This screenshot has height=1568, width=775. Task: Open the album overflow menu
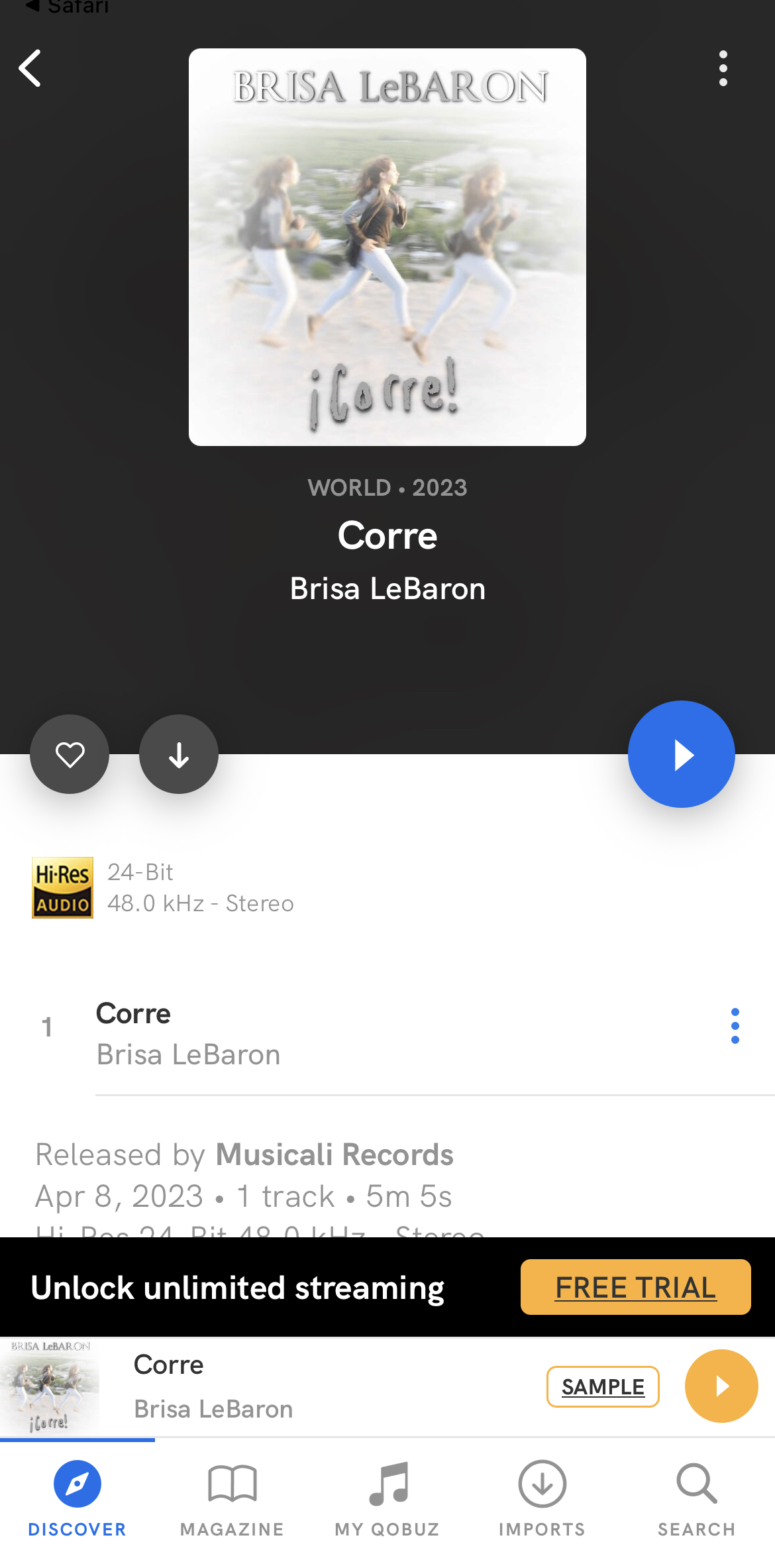(x=723, y=68)
